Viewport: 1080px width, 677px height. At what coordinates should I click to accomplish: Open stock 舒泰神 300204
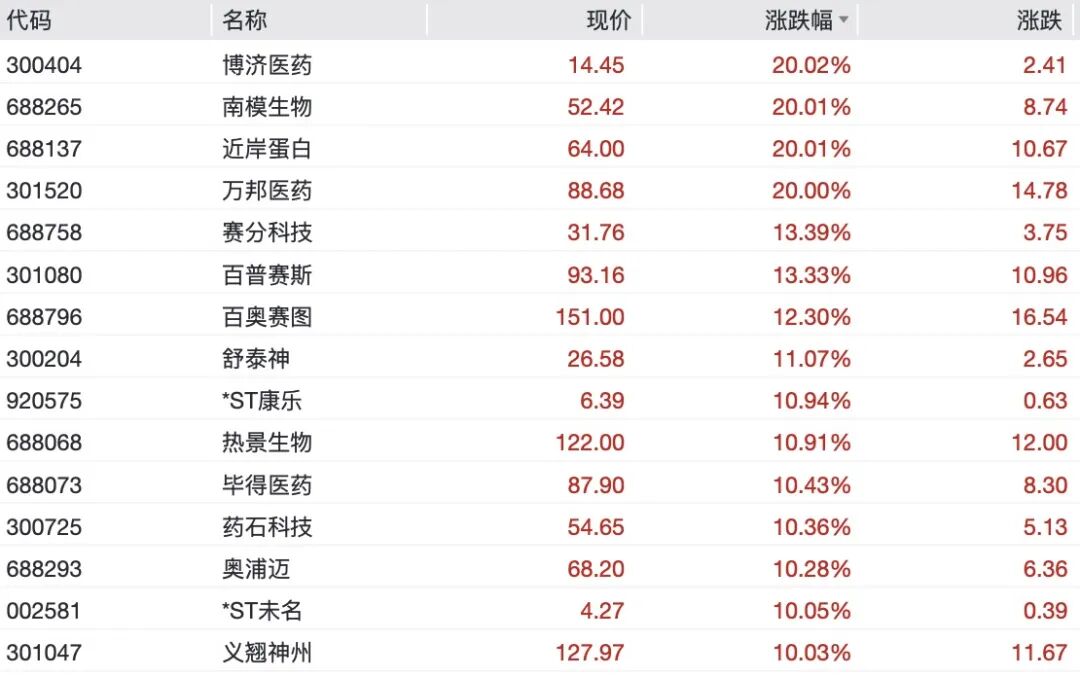point(540,359)
